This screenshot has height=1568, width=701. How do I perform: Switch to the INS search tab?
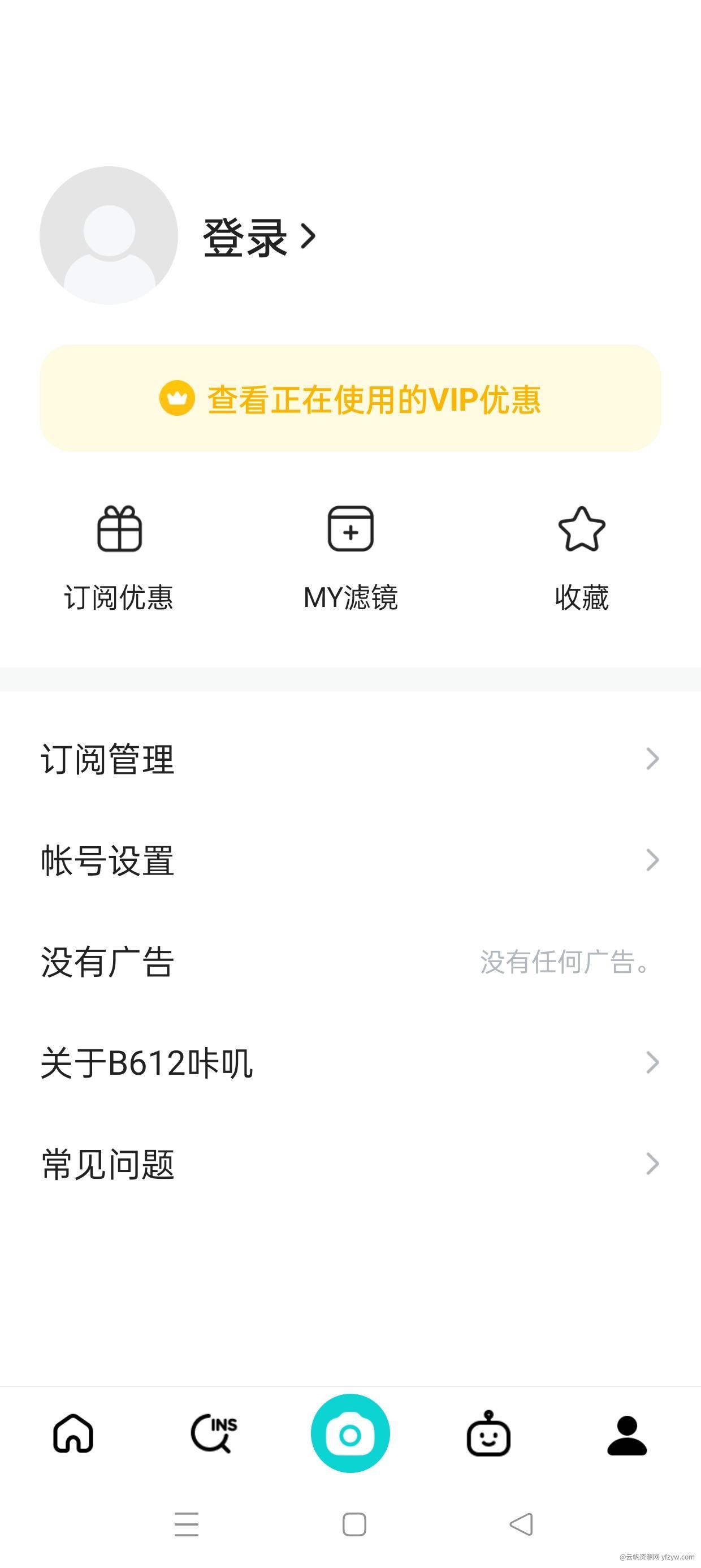click(213, 1433)
